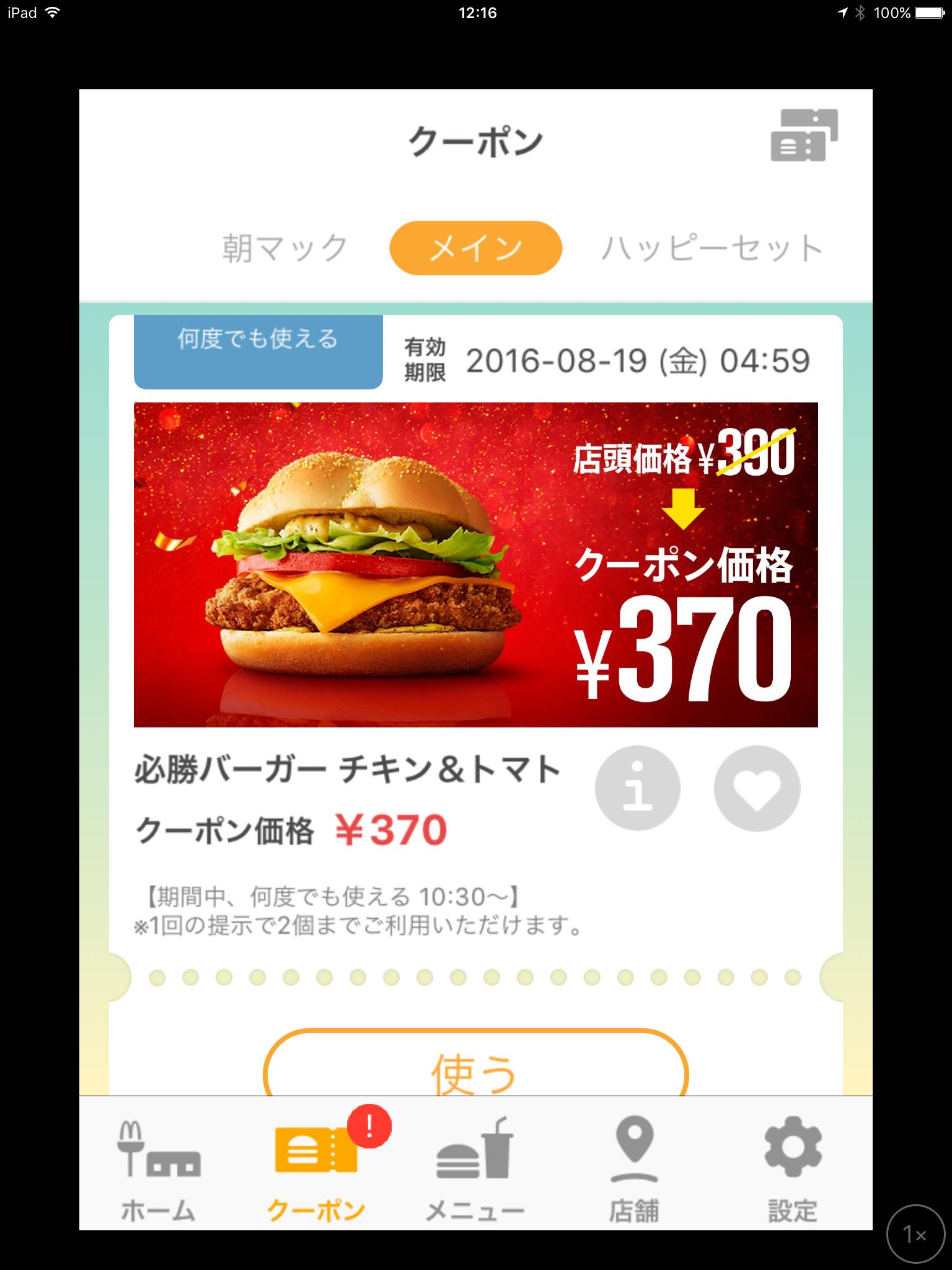Select the メイン tab
The width and height of the screenshot is (952, 1270).
(475, 248)
